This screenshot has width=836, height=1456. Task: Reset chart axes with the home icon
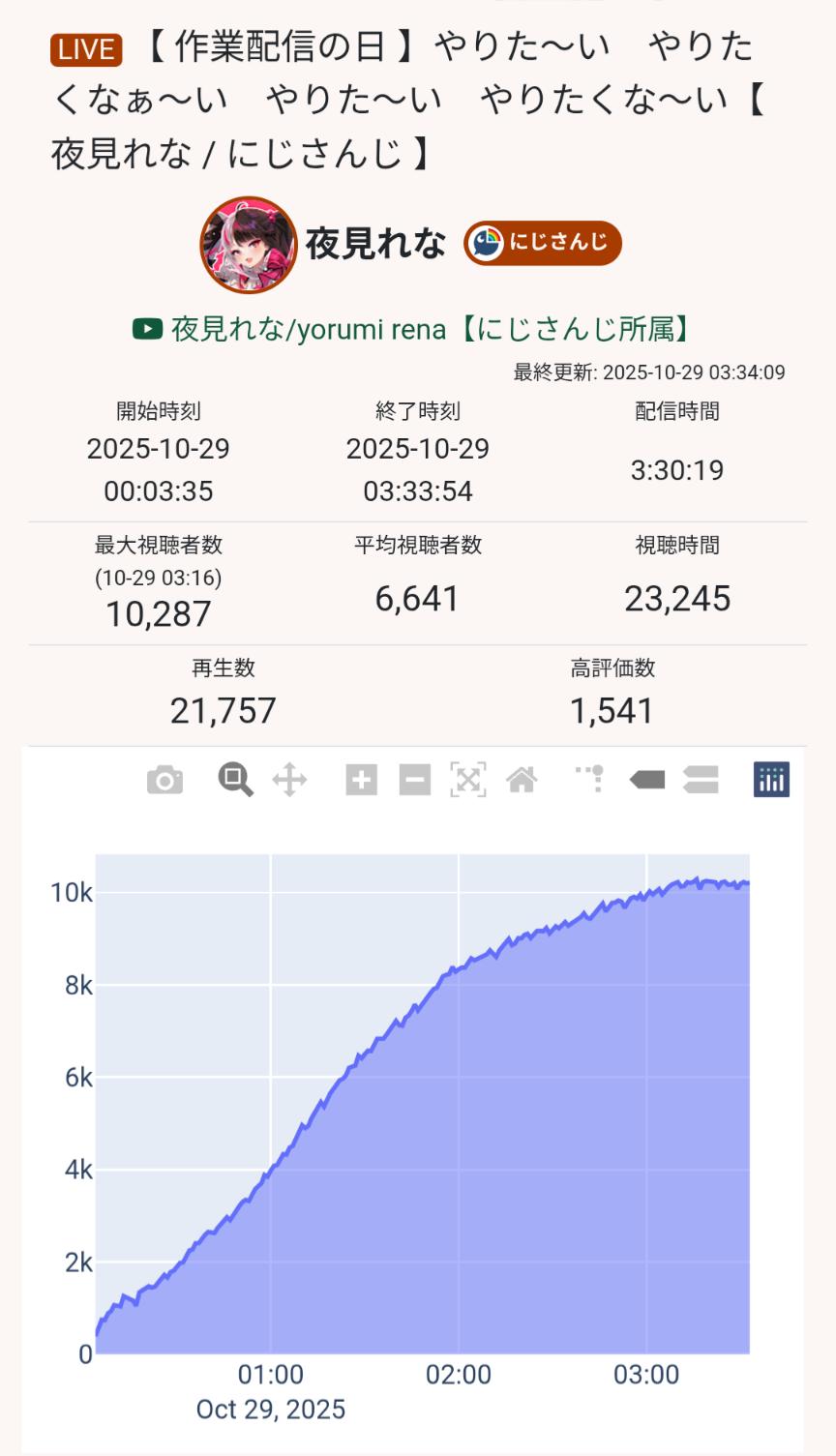(522, 780)
